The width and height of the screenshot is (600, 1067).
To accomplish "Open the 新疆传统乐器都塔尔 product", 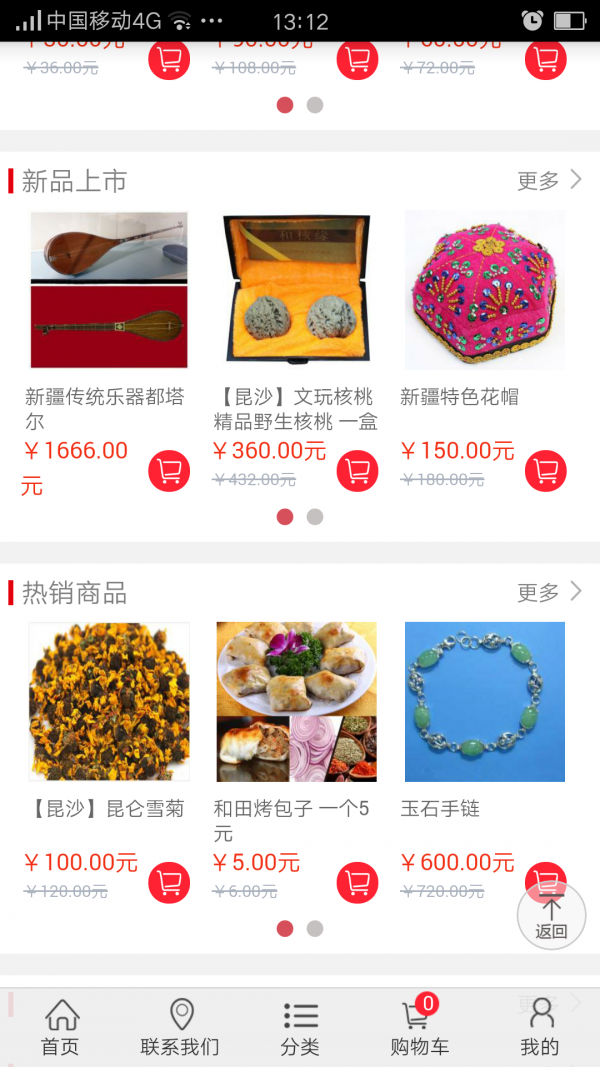I will (109, 290).
